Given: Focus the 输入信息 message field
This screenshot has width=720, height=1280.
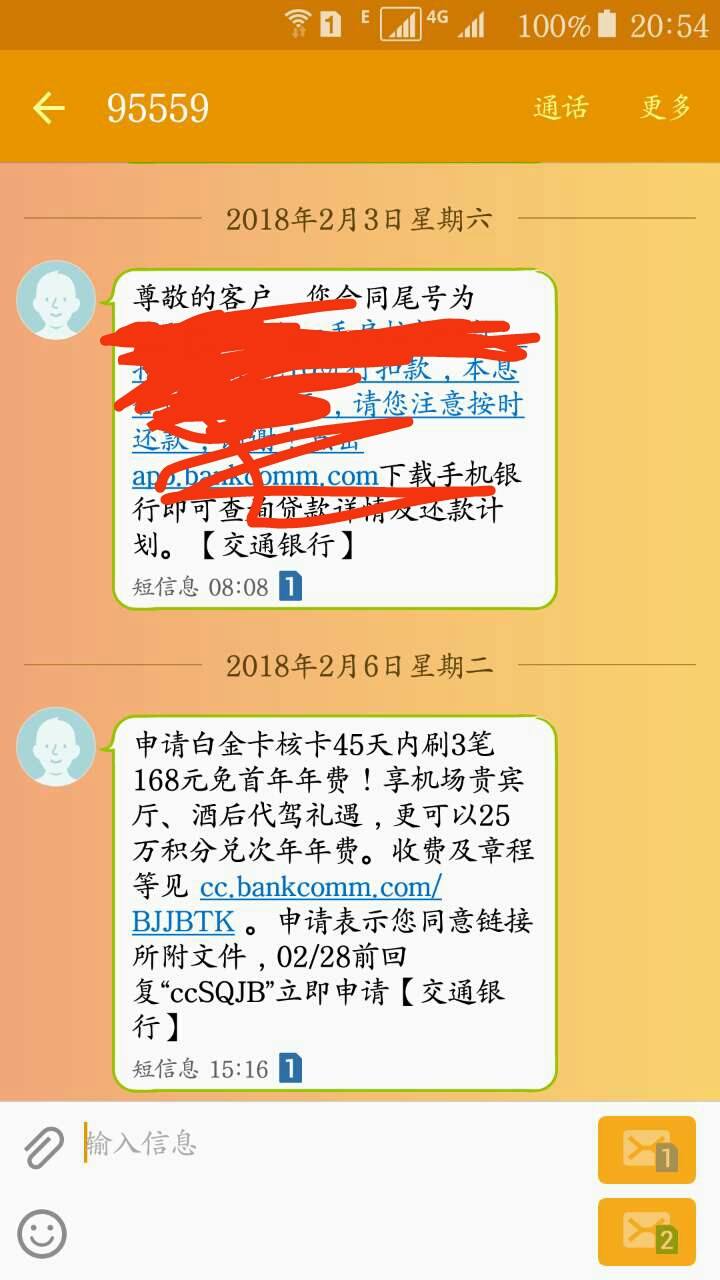Looking at the screenshot, I should (x=330, y=1143).
